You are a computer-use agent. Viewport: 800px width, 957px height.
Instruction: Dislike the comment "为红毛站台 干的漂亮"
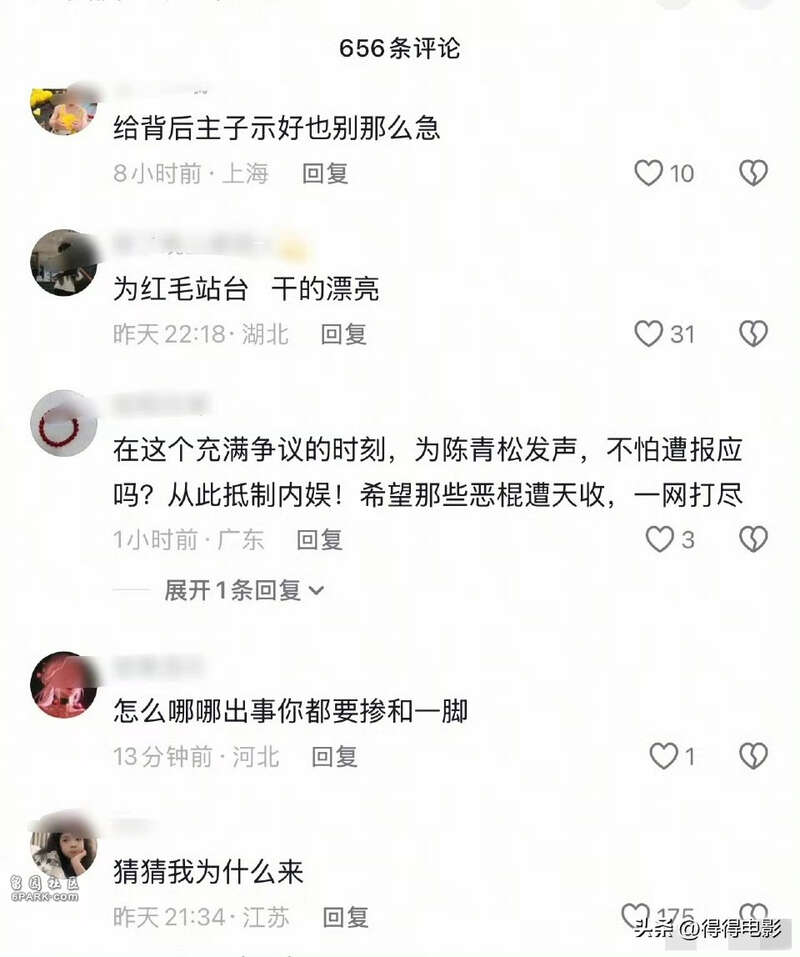[x=753, y=333]
